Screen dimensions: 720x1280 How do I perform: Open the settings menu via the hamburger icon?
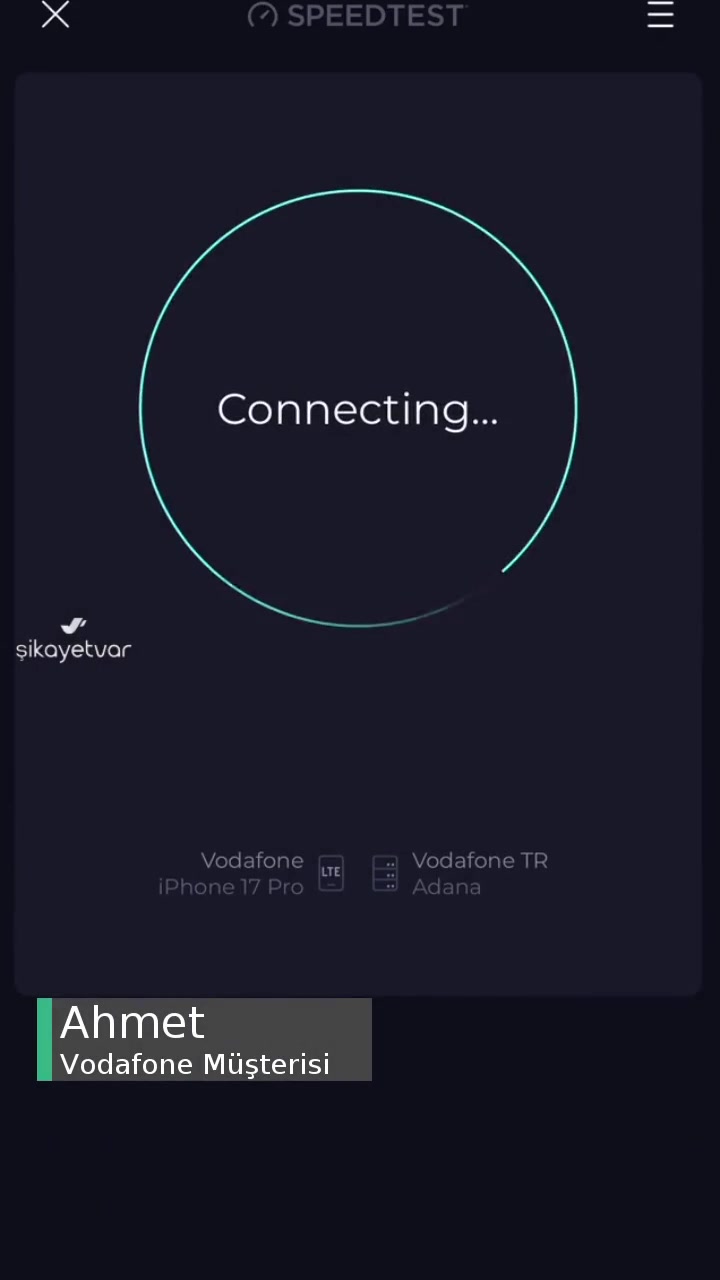tap(660, 15)
